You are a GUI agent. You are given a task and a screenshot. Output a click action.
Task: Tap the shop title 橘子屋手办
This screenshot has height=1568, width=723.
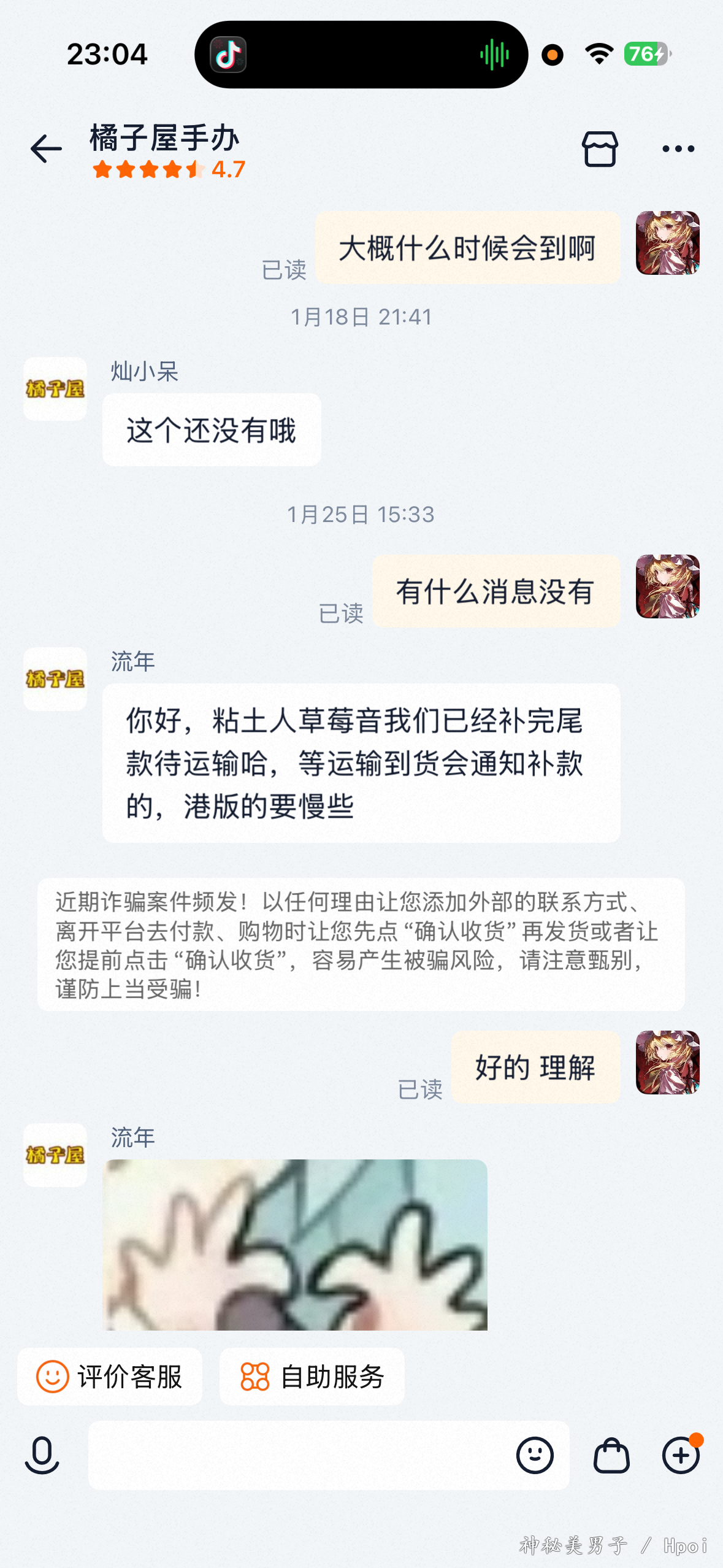pyautogui.click(x=164, y=137)
